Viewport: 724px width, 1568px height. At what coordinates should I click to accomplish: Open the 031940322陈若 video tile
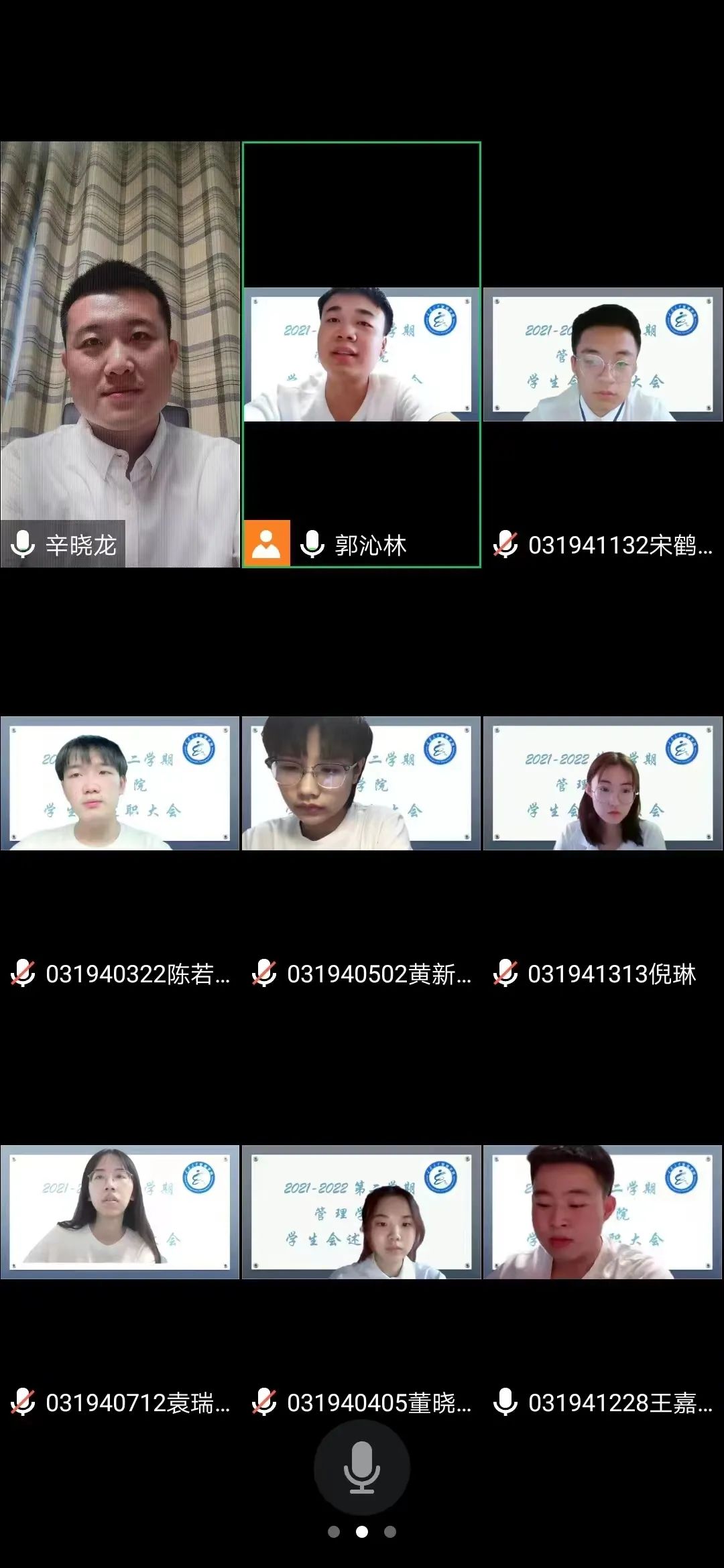120,783
